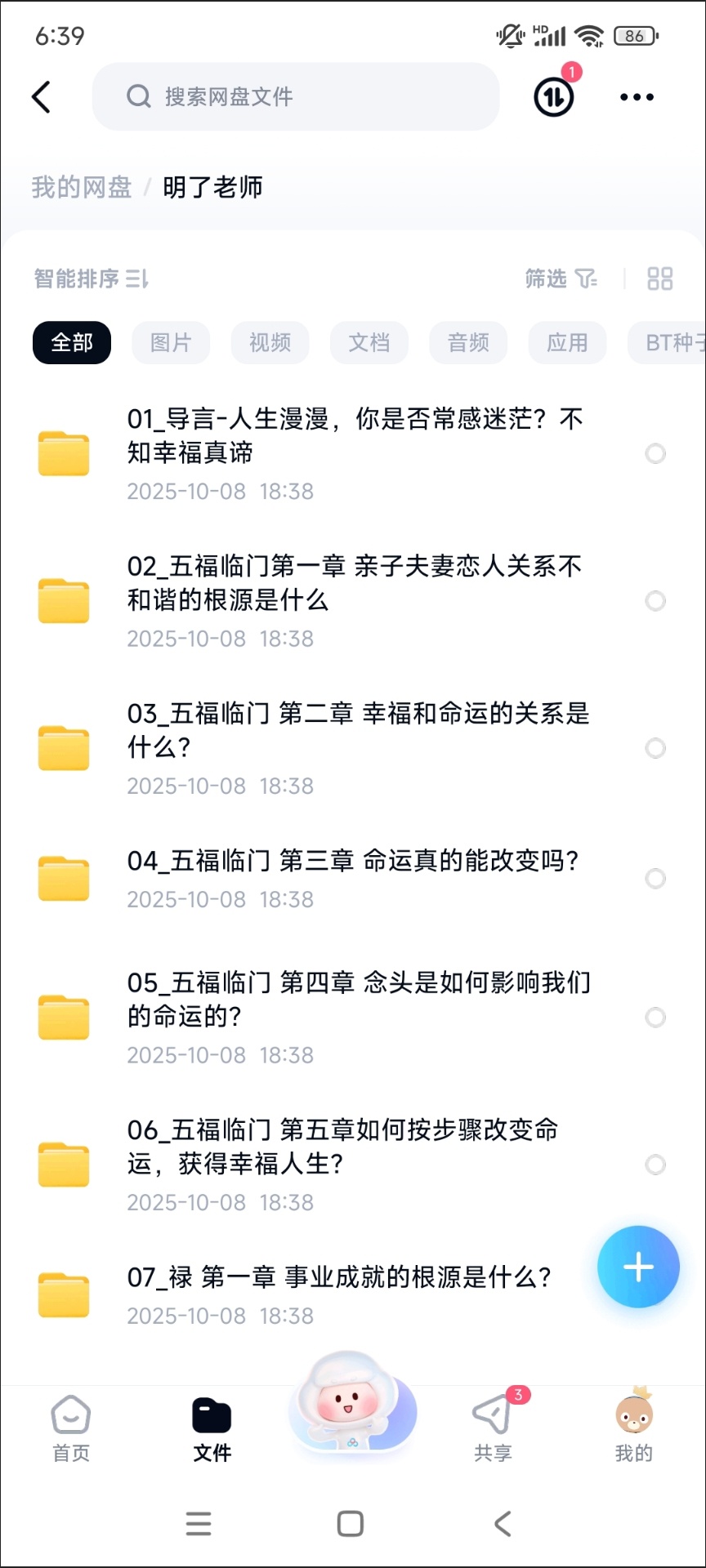The width and height of the screenshot is (706, 1568).
Task: Select the 视频 filter chip
Action: click(270, 342)
